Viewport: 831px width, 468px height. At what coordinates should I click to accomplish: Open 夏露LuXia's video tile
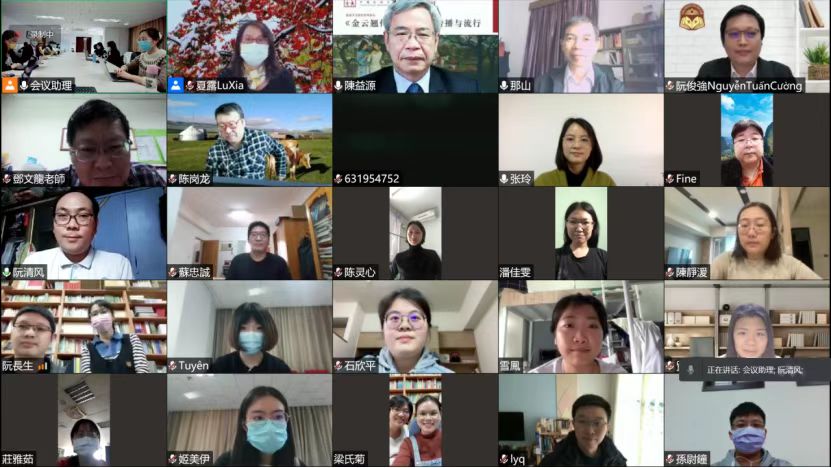point(249,46)
